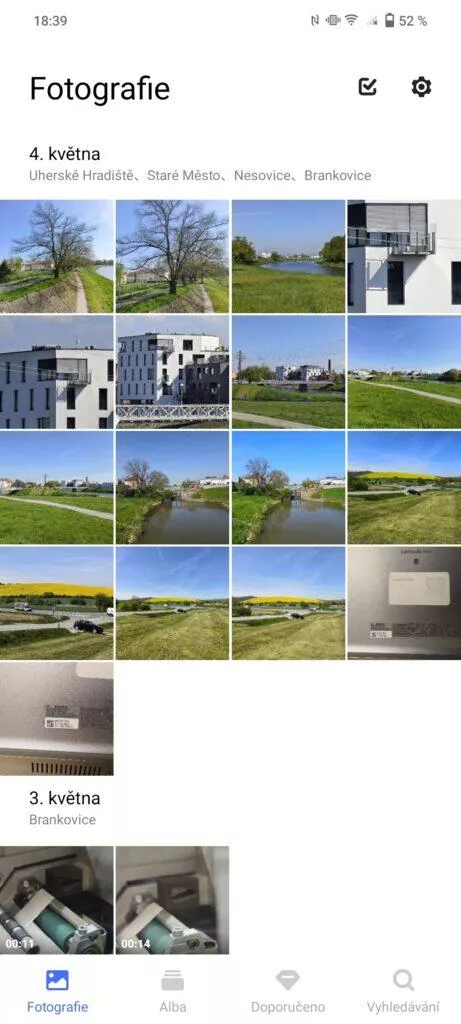
Task: Select the Fotografie tab
Action: [57, 989]
